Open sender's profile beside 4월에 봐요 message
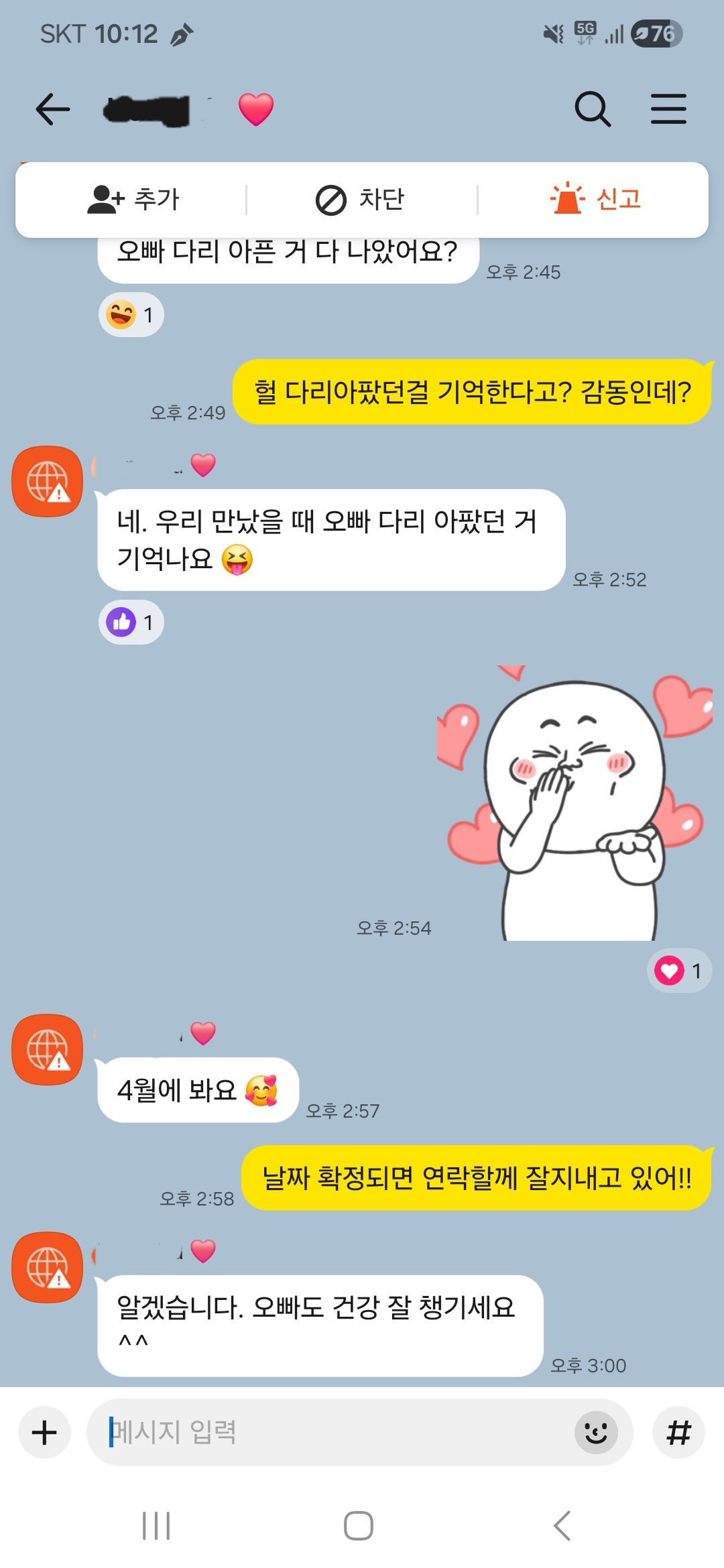 [48, 1049]
